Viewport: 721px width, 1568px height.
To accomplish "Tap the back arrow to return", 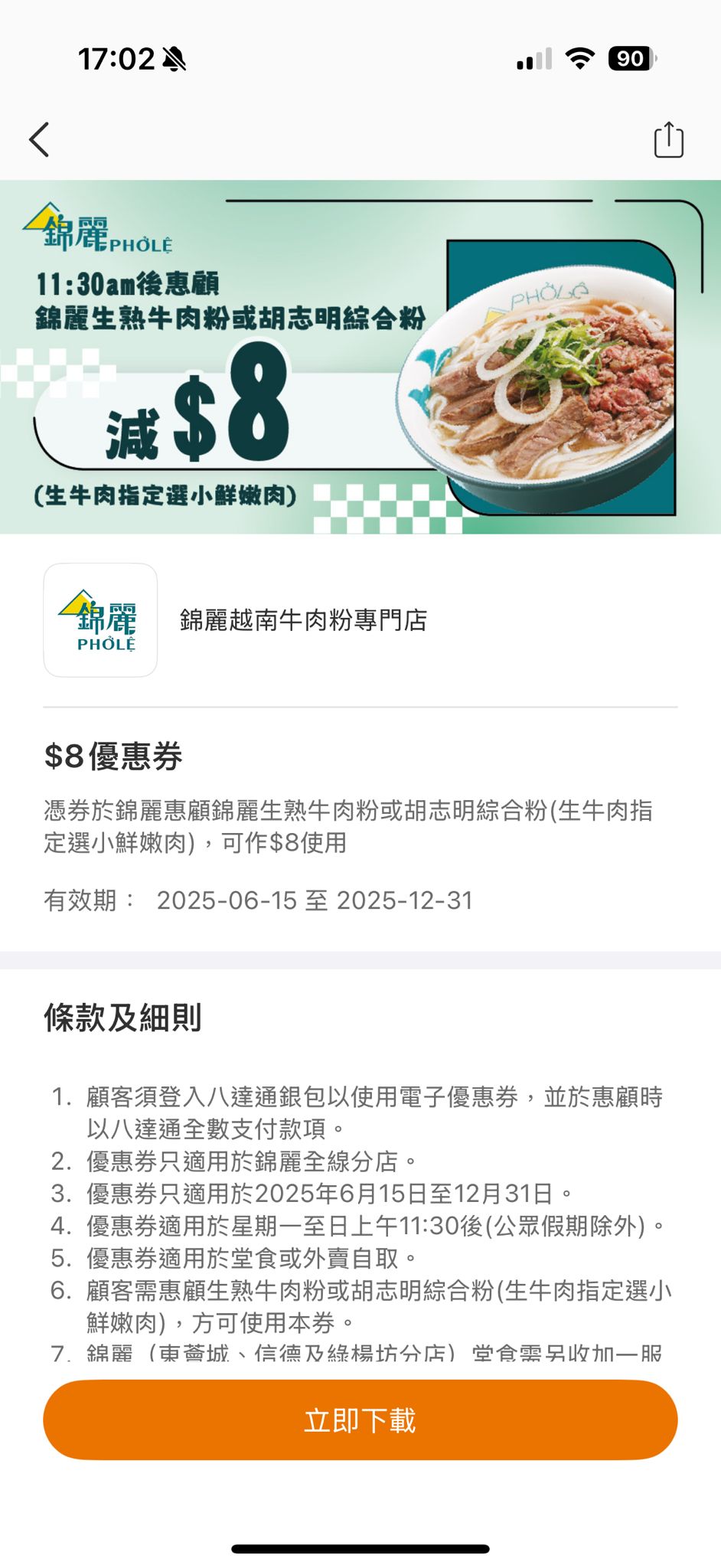I will [x=39, y=140].
